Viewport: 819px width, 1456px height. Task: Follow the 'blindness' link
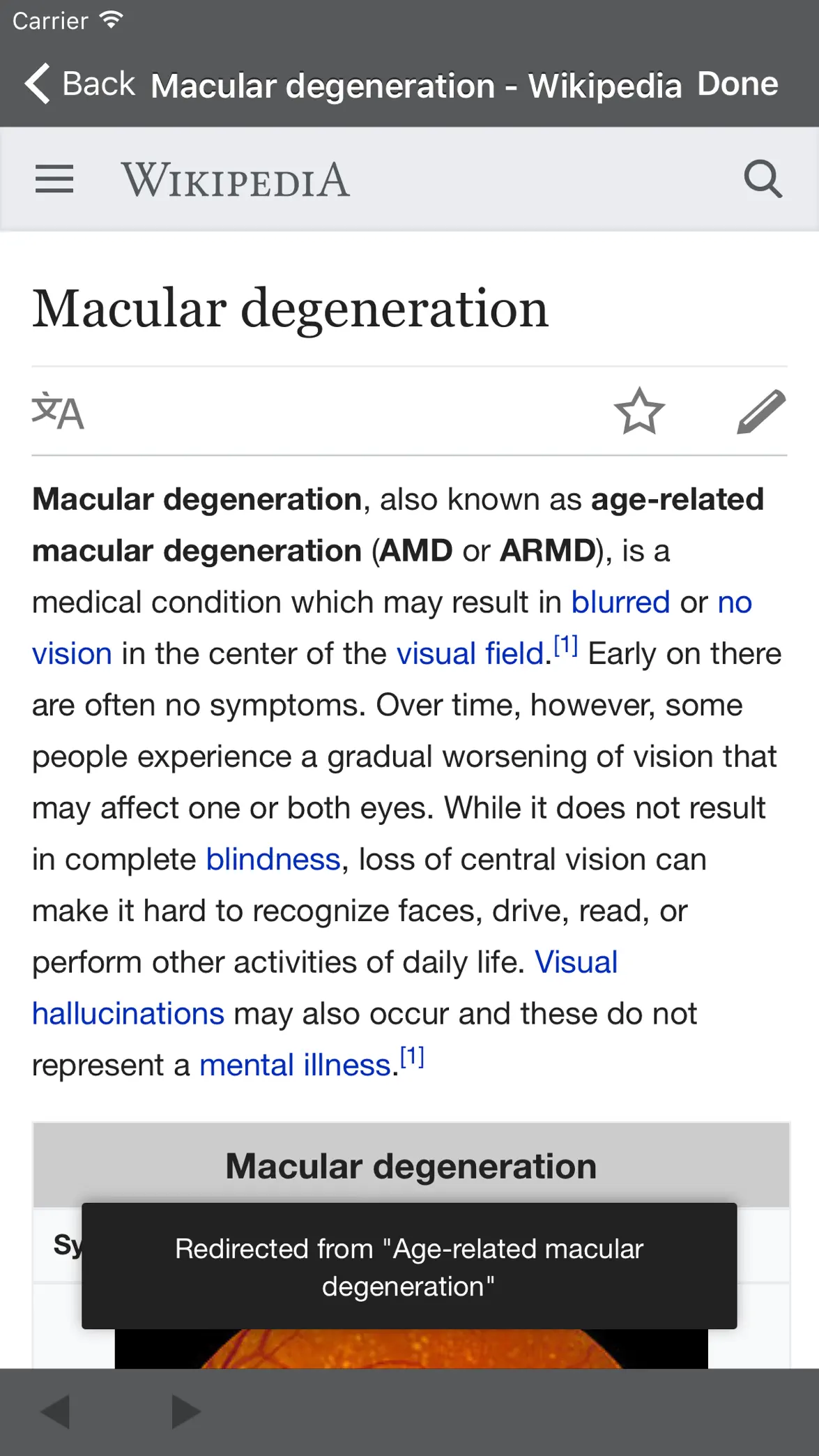pos(273,859)
